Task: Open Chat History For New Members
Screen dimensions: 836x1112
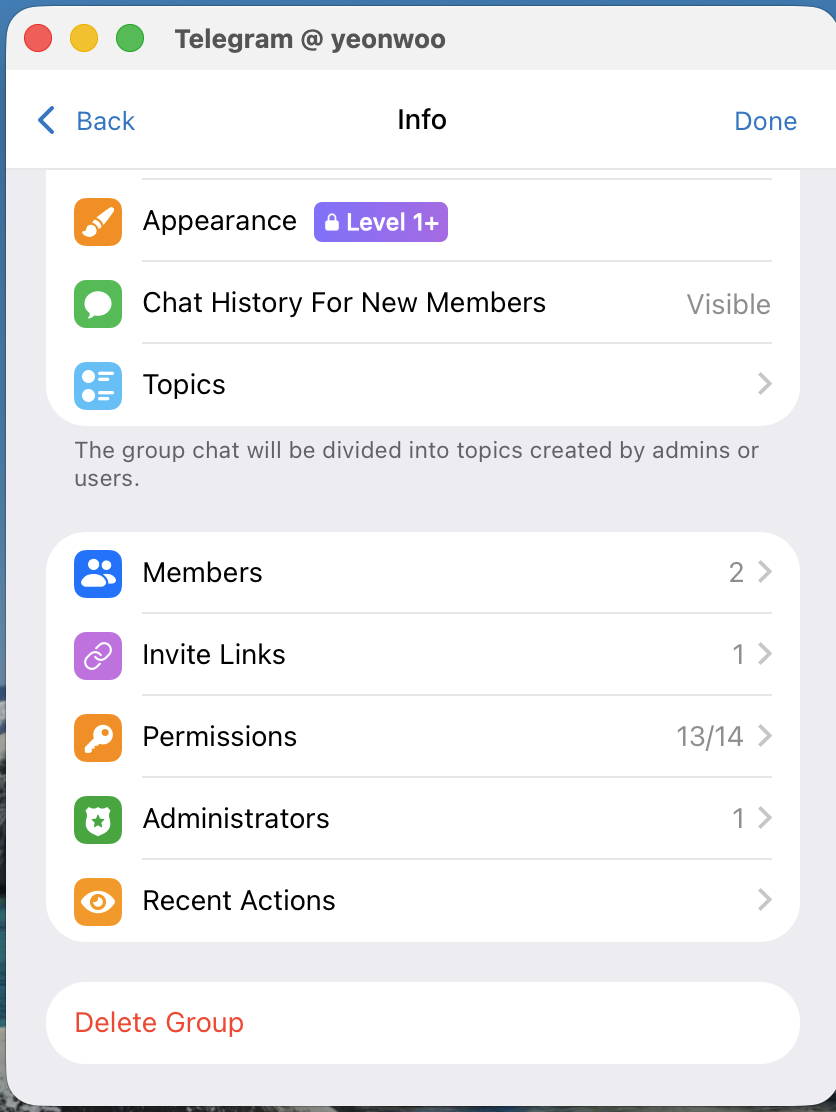Action: (x=422, y=303)
